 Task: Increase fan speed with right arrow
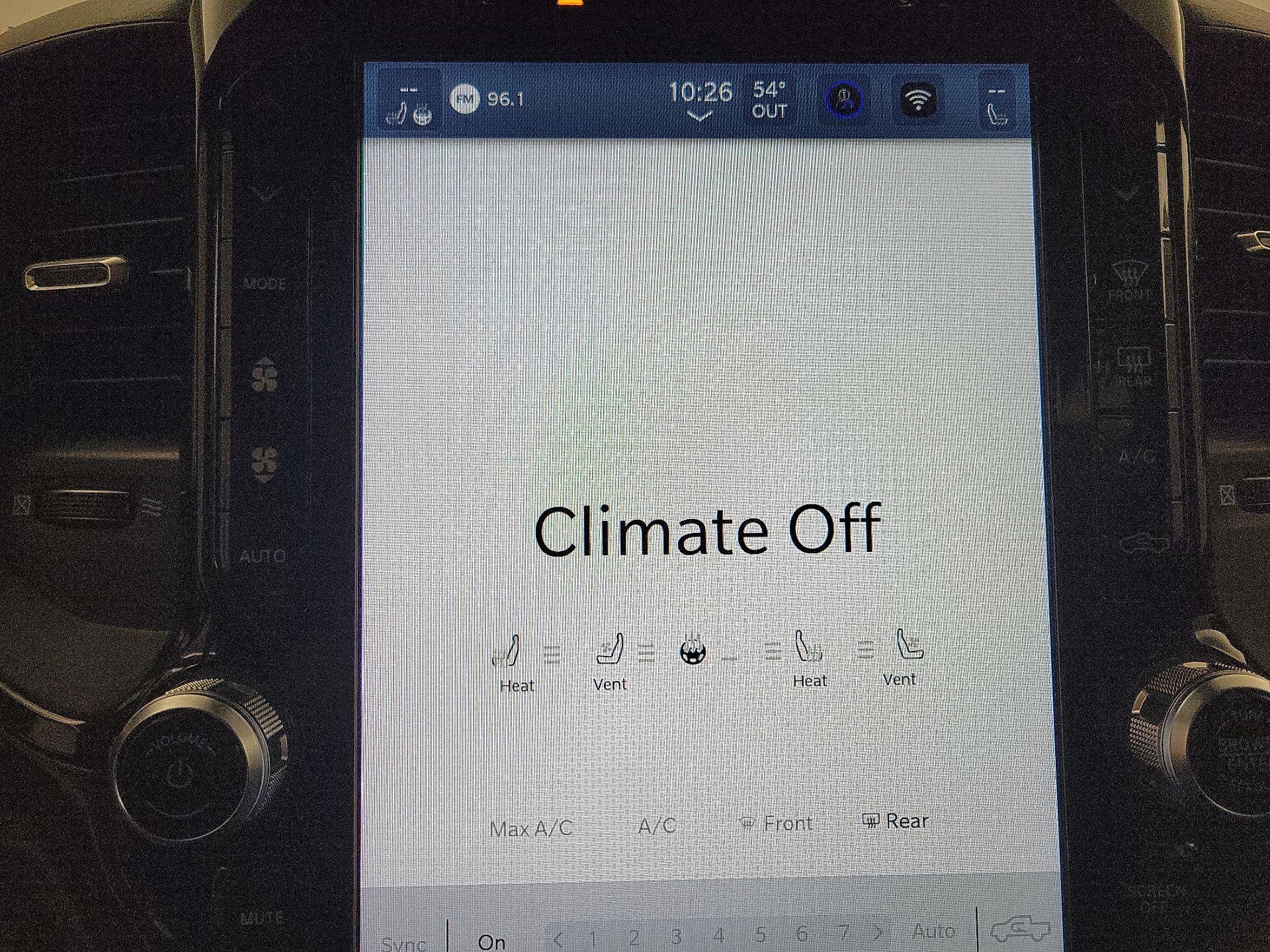[x=878, y=933]
